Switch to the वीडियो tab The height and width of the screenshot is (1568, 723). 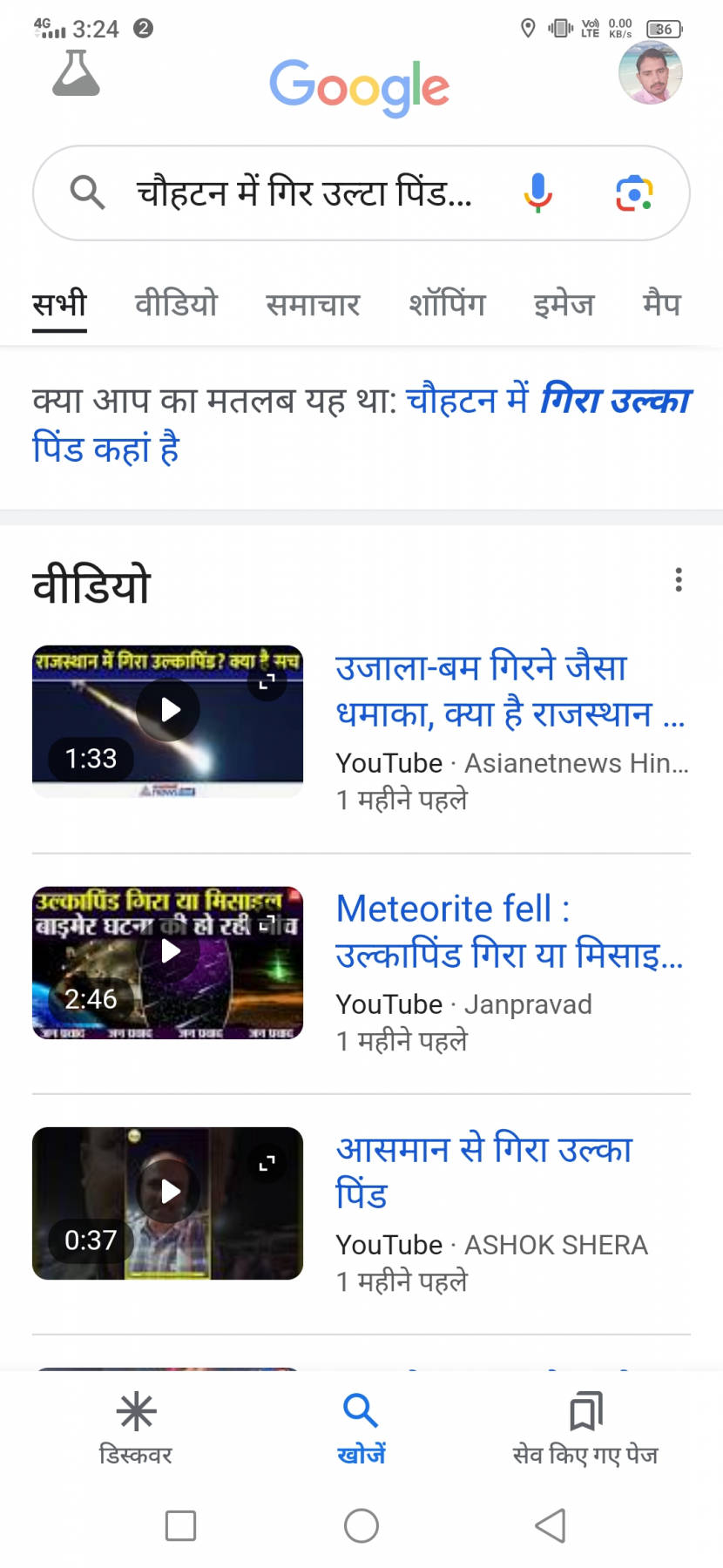tap(176, 304)
